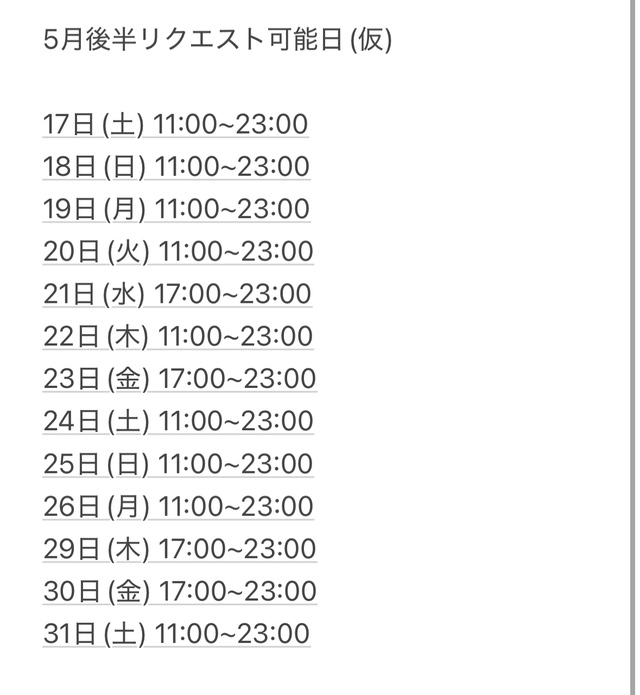Select the 19日 (月) 11:00~23:00 date link

pos(176,209)
